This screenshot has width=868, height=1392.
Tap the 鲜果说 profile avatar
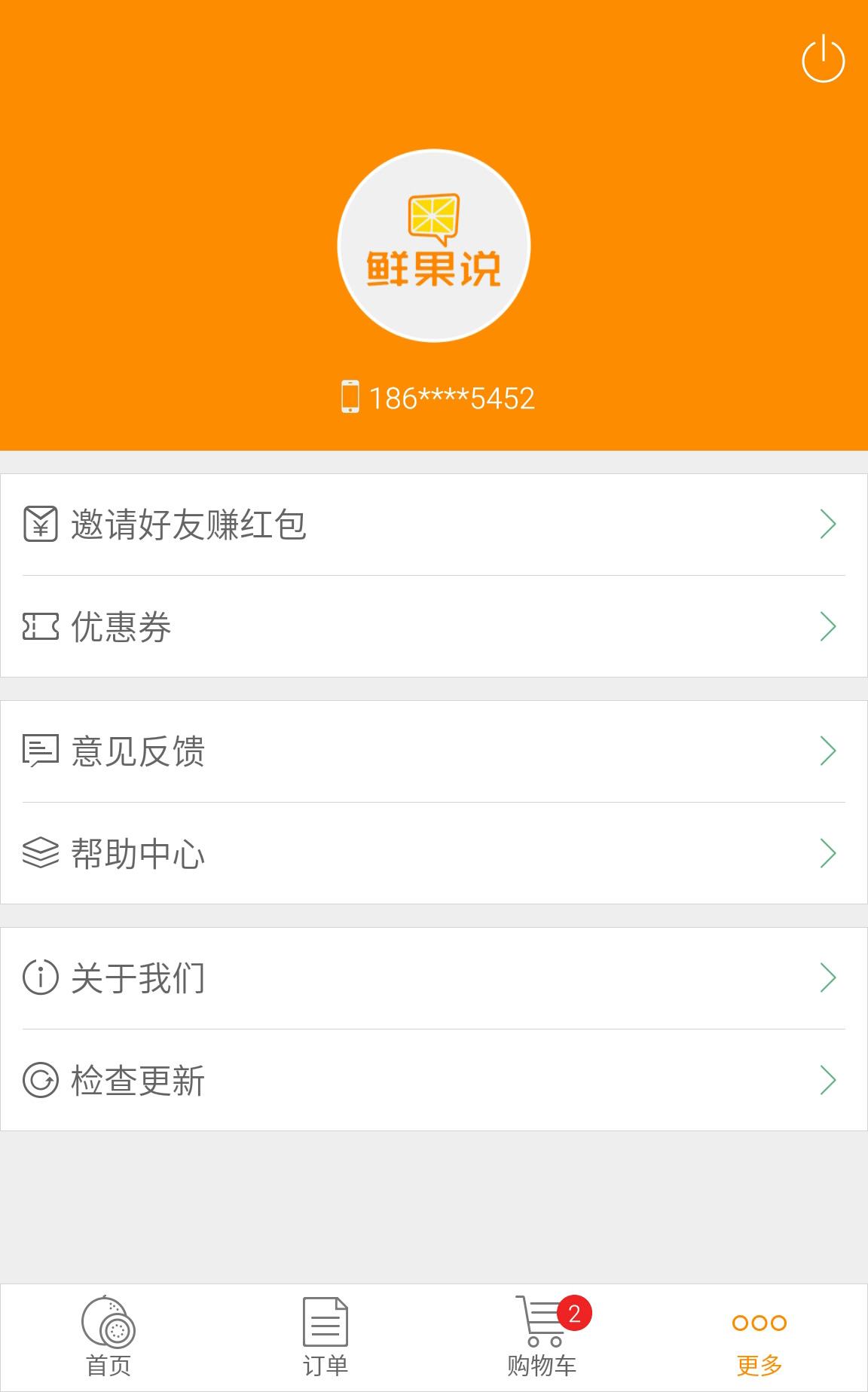(434, 246)
